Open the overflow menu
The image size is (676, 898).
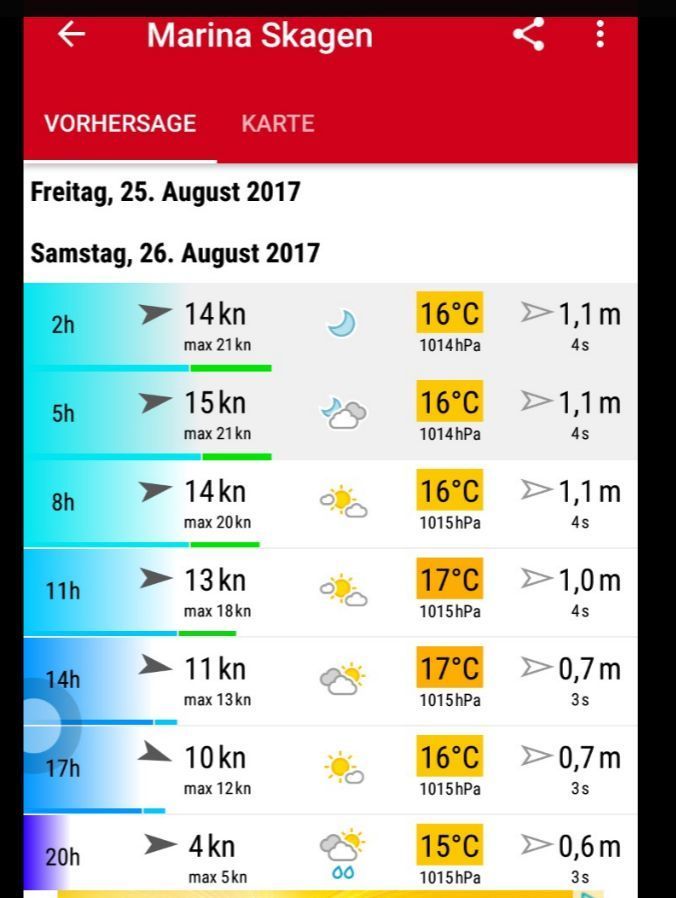600,35
